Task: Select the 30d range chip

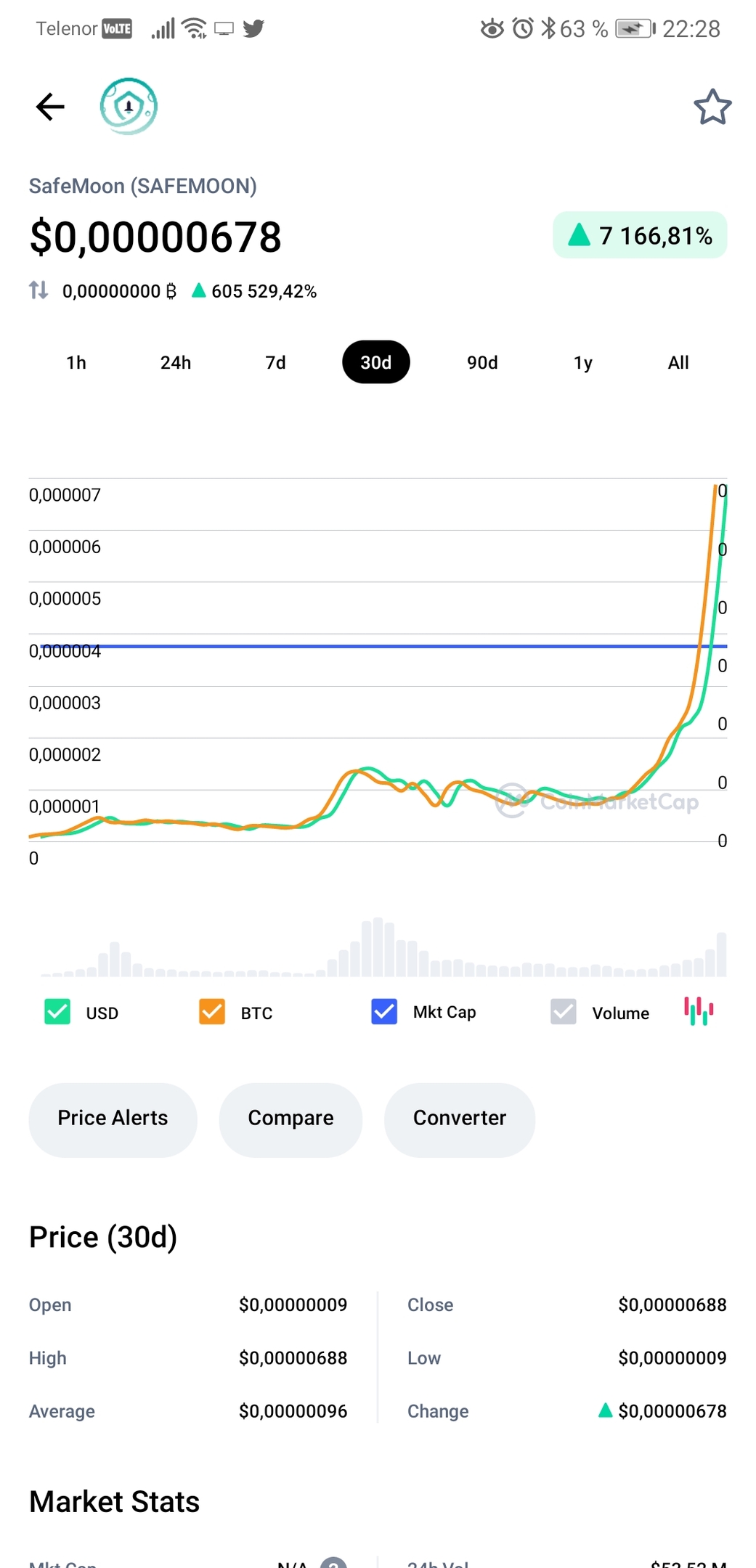Action: point(376,362)
